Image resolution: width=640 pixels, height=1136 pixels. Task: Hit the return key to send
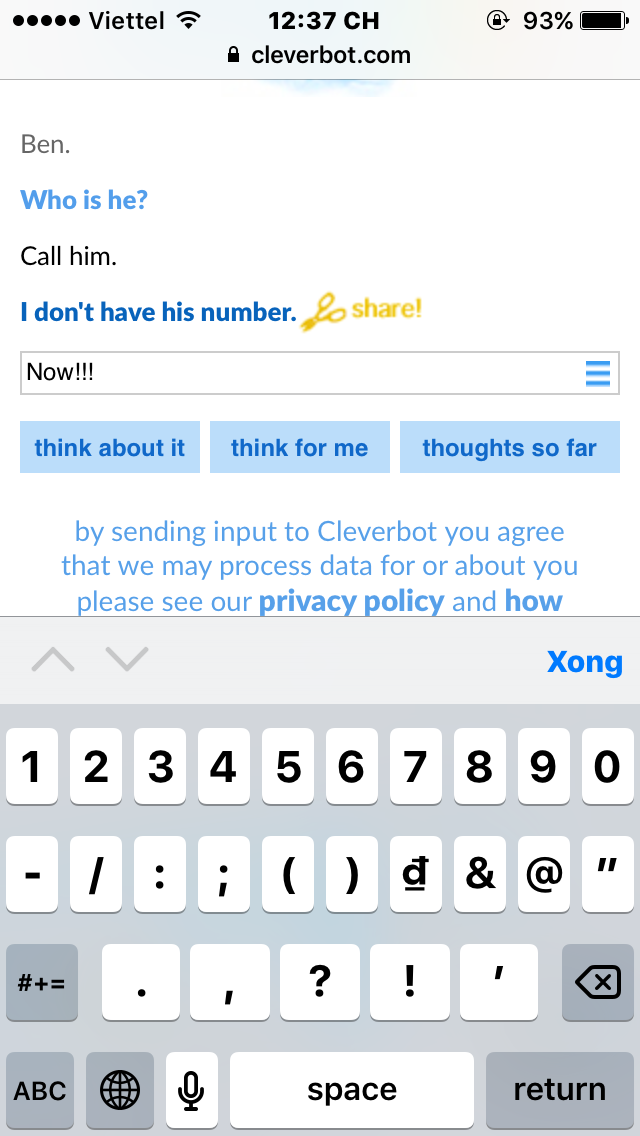(559, 1090)
